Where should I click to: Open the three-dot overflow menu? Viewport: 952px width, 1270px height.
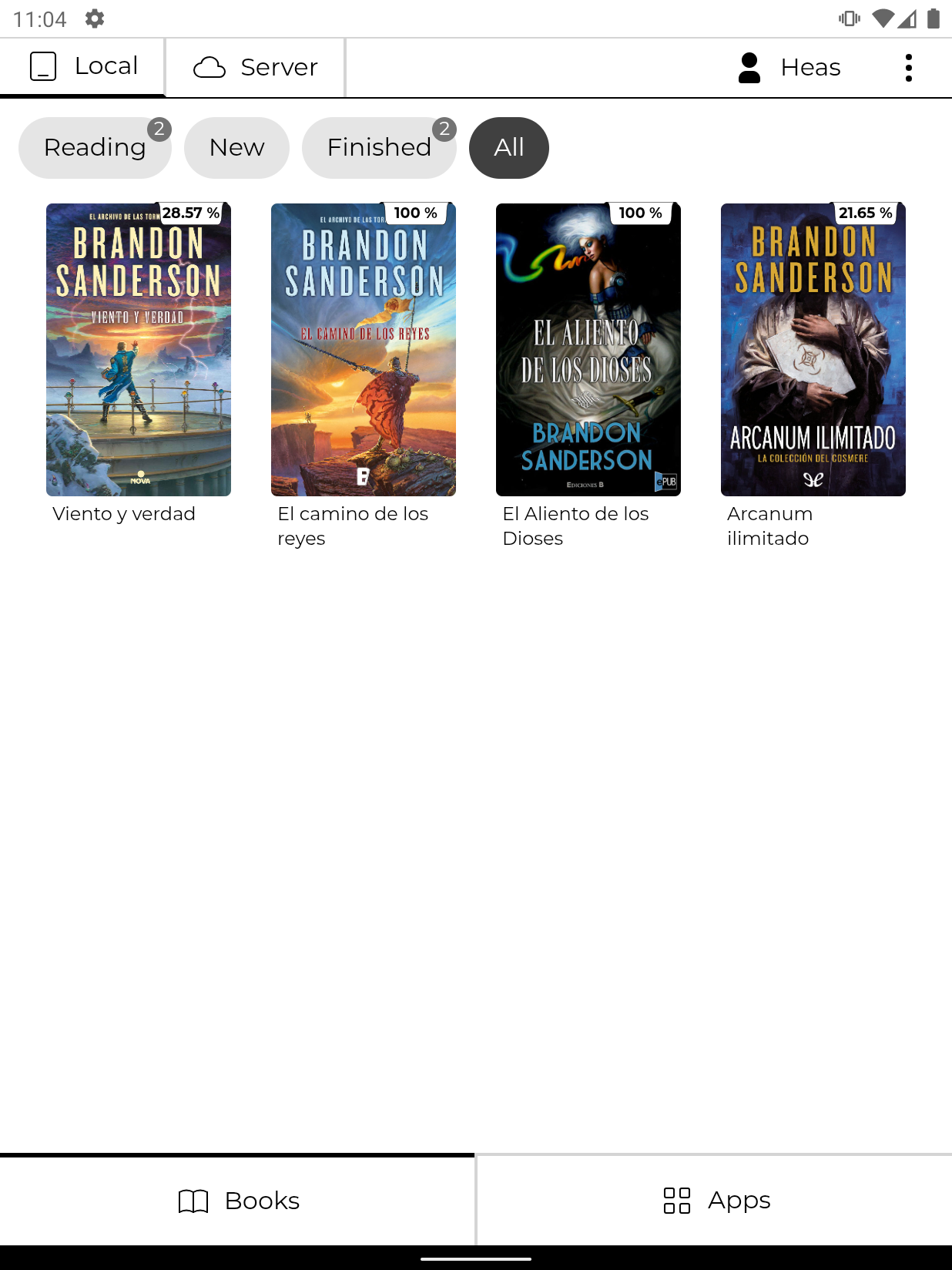coord(909,68)
